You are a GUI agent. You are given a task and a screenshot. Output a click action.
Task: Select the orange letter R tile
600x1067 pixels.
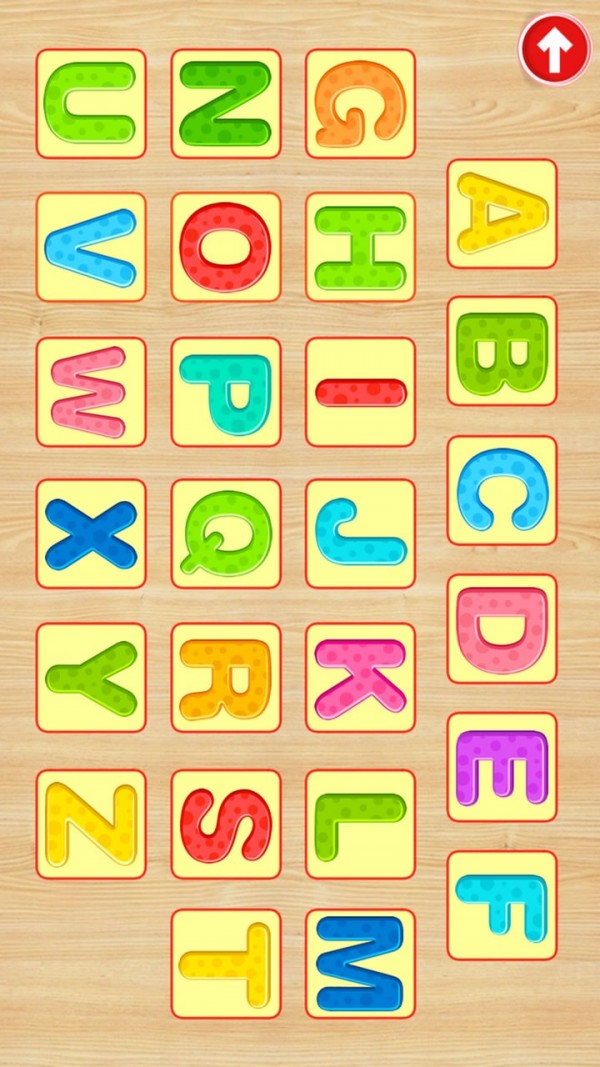point(226,678)
